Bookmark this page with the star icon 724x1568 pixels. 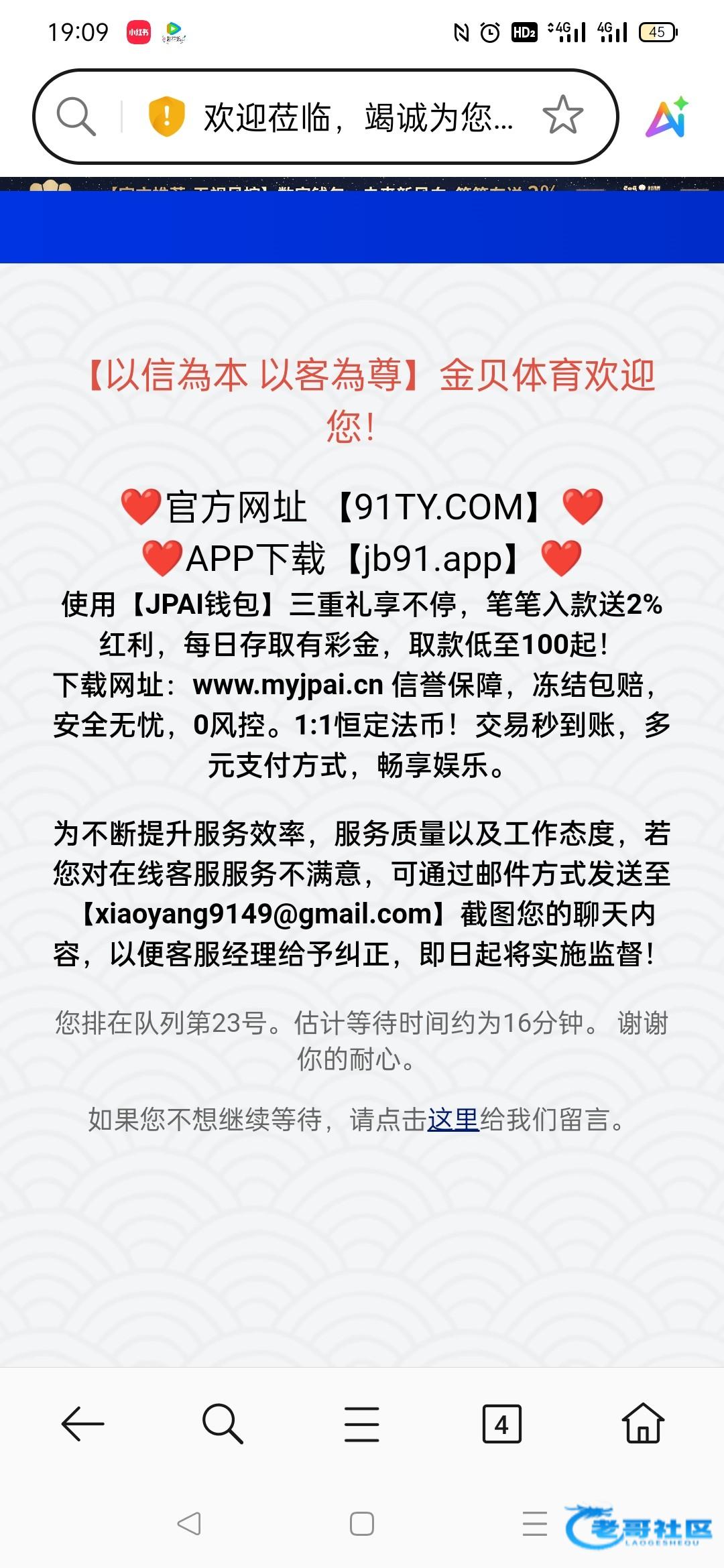tap(562, 116)
